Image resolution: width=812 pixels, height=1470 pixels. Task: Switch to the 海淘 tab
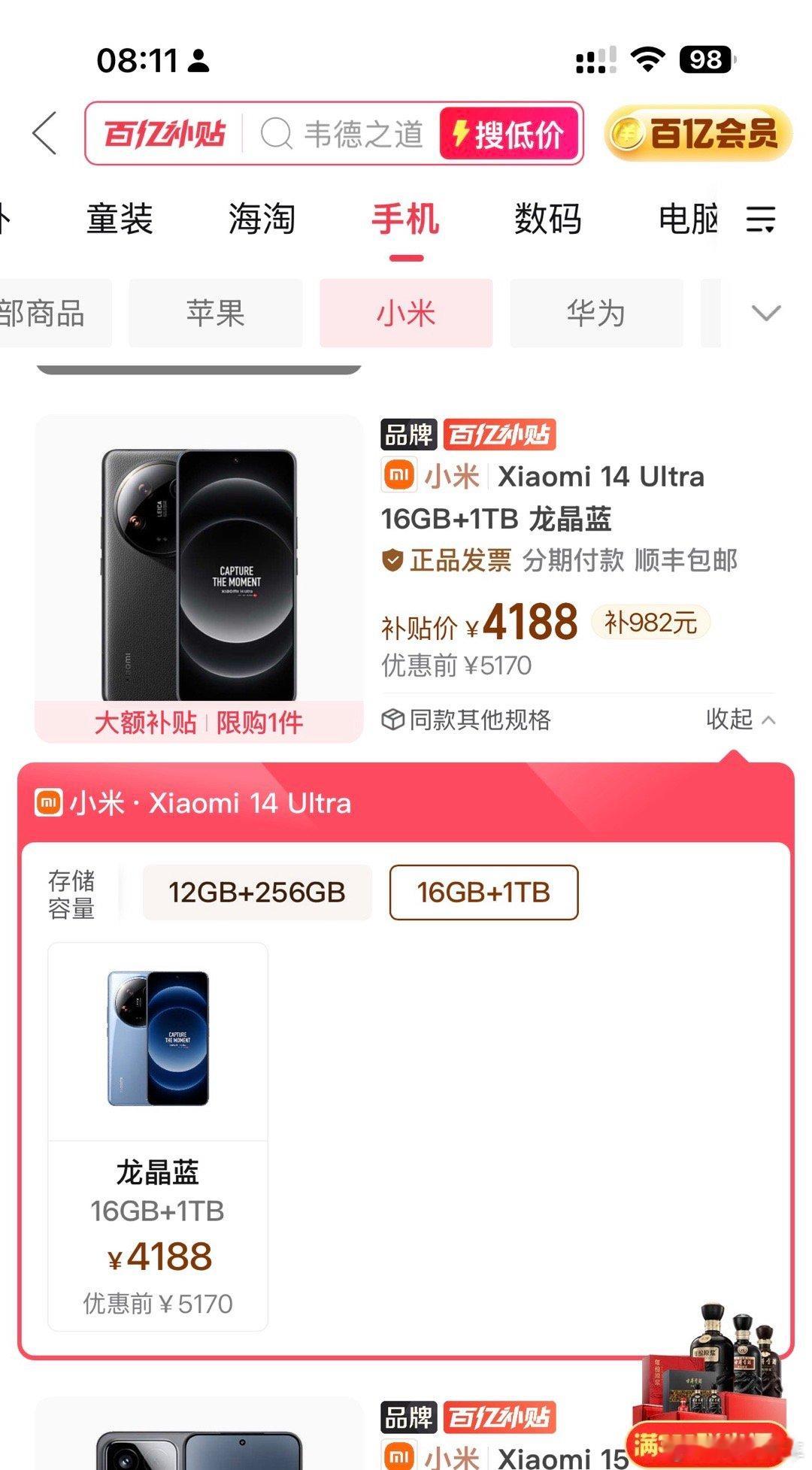[x=261, y=219]
